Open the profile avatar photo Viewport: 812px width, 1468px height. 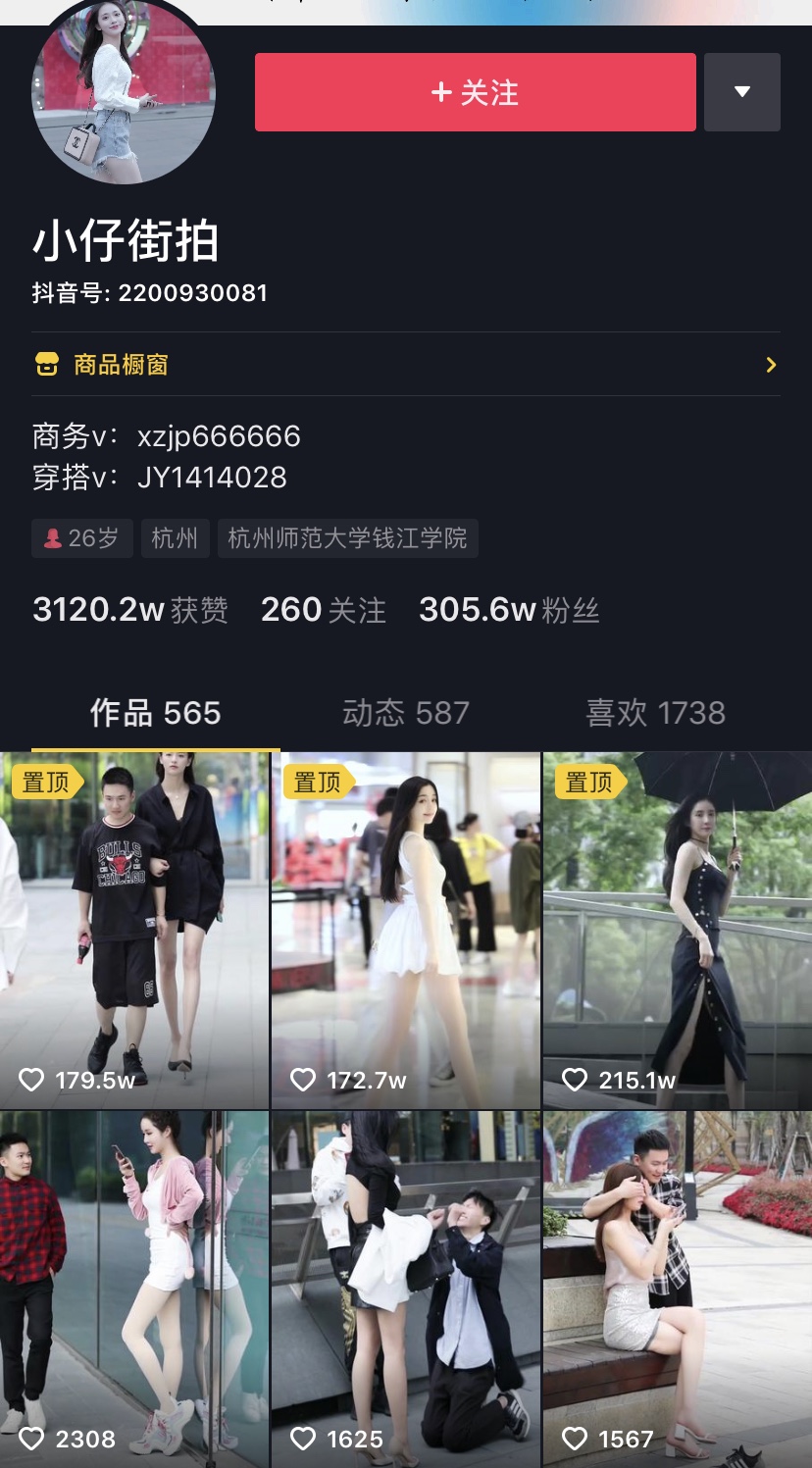coord(124,92)
